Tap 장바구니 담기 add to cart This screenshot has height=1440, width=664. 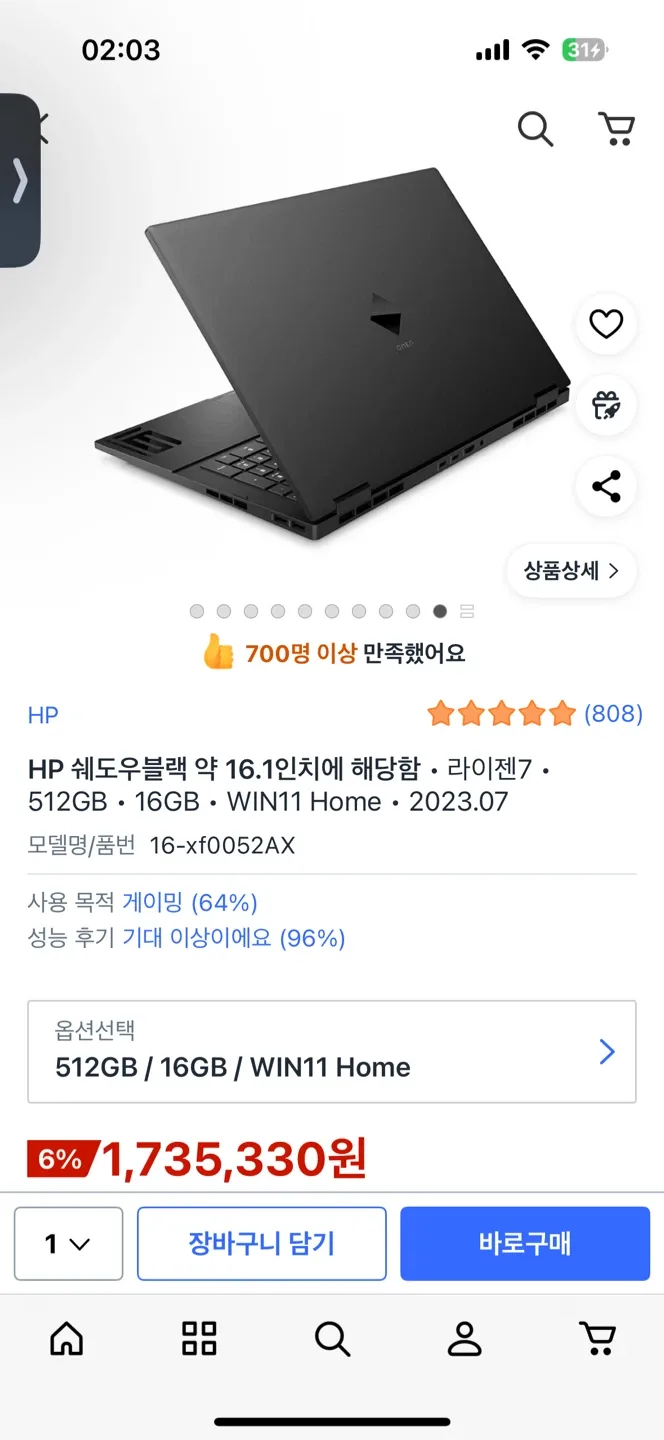point(261,1243)
